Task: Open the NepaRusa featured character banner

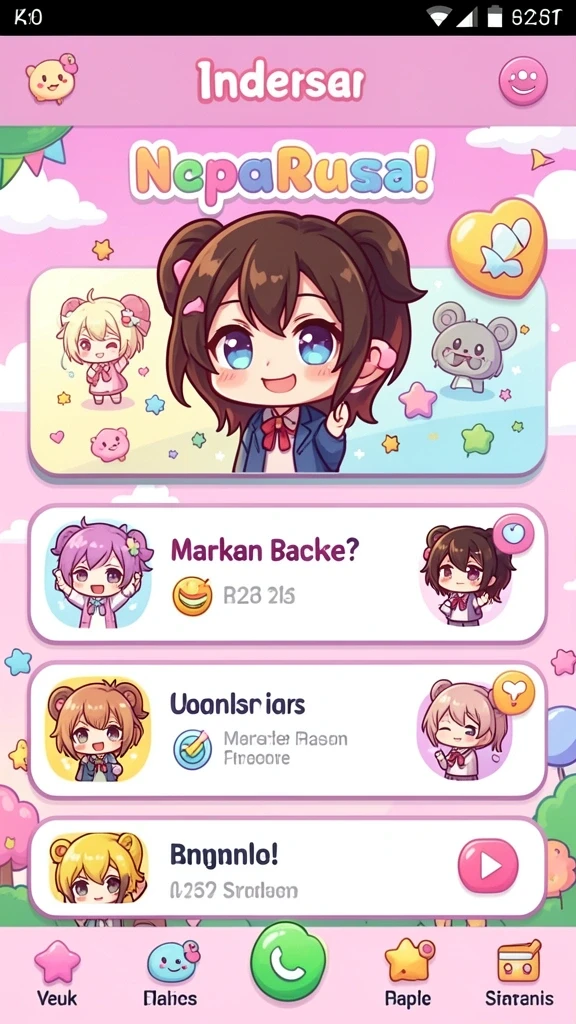Action: [x=287, y=371]
